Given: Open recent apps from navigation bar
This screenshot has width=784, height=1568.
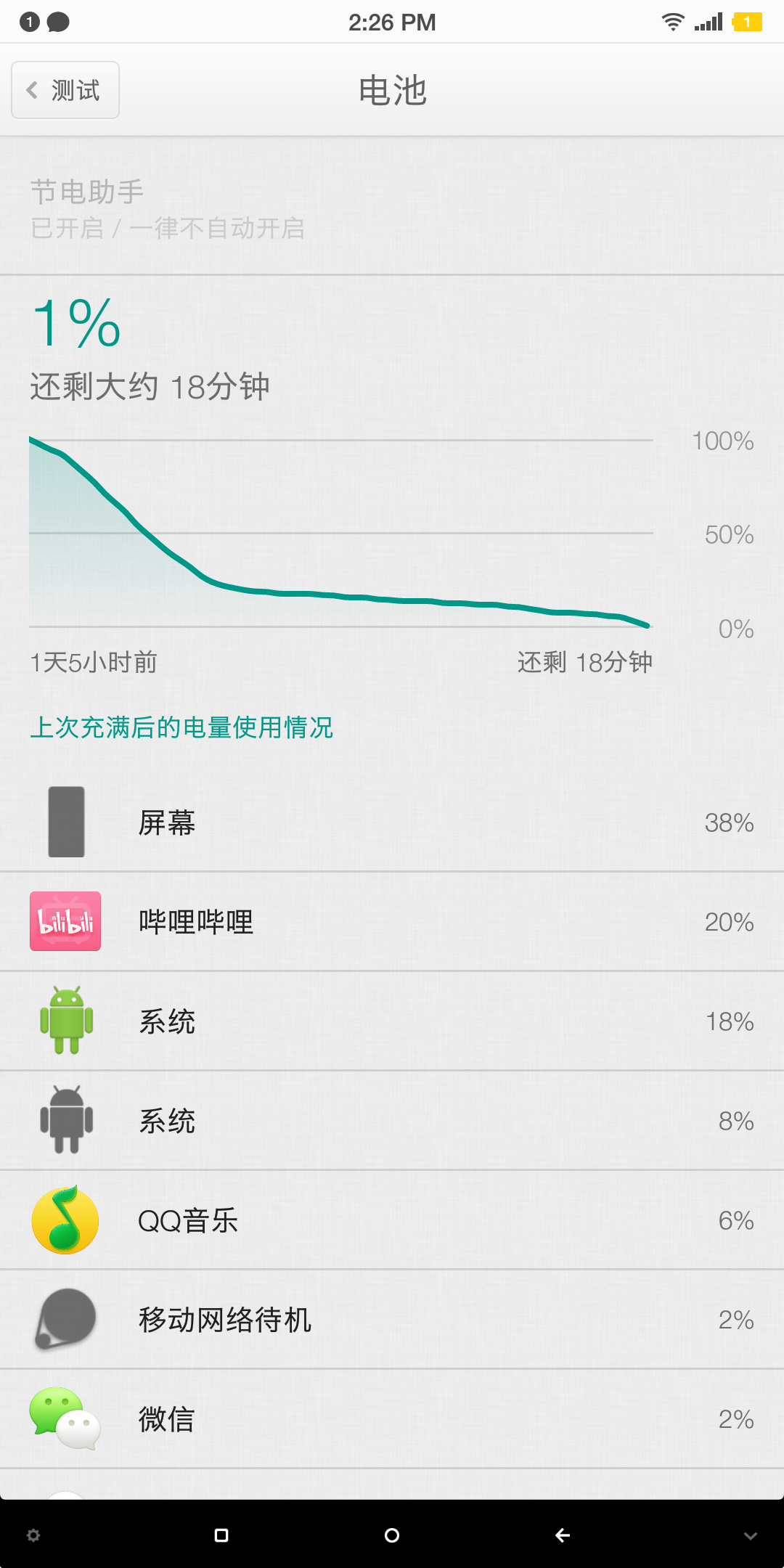Looking at the screenshot, I should pos(221,1535).
